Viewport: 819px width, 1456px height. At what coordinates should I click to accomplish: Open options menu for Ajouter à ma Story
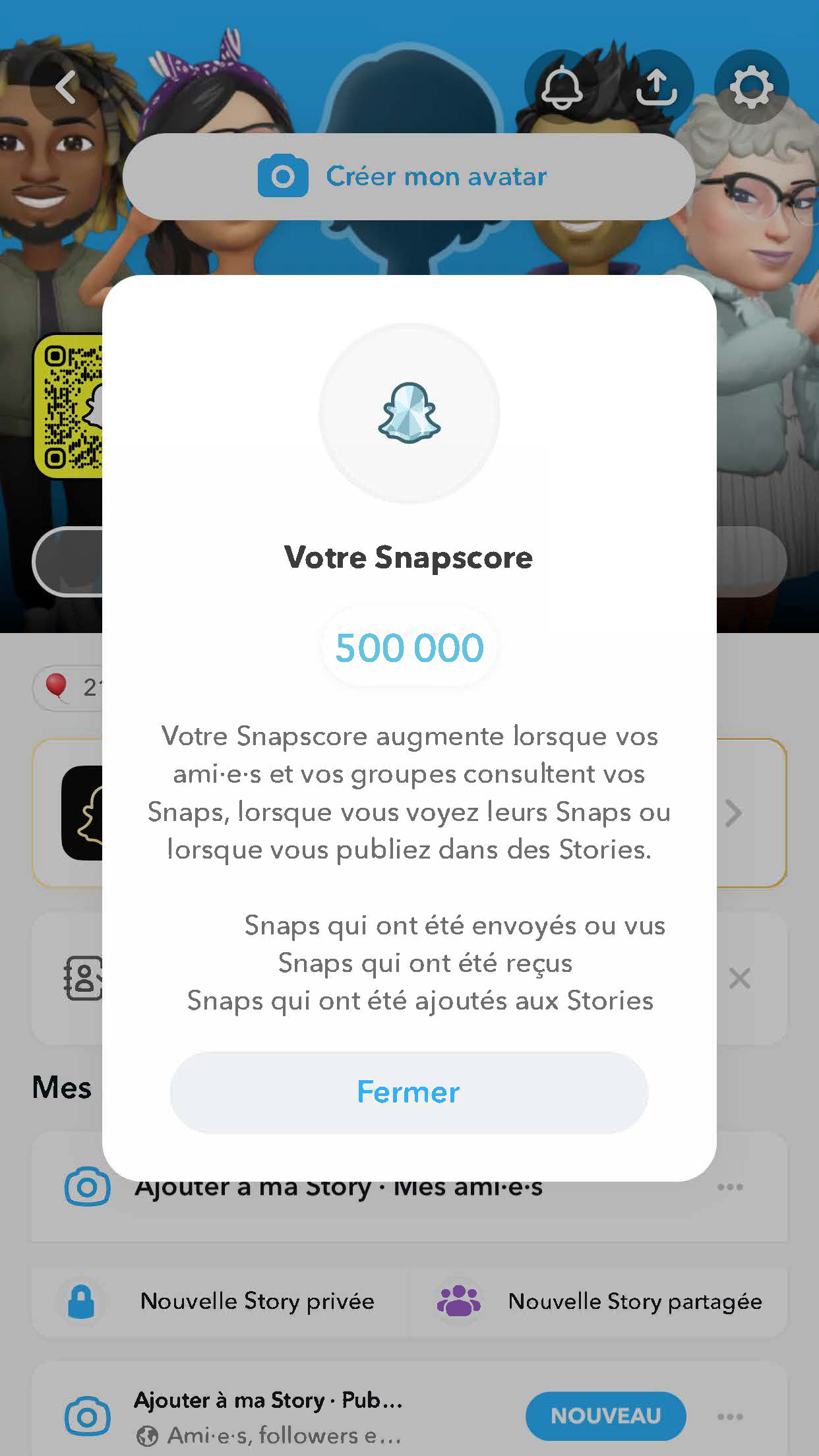[729, 1187]
